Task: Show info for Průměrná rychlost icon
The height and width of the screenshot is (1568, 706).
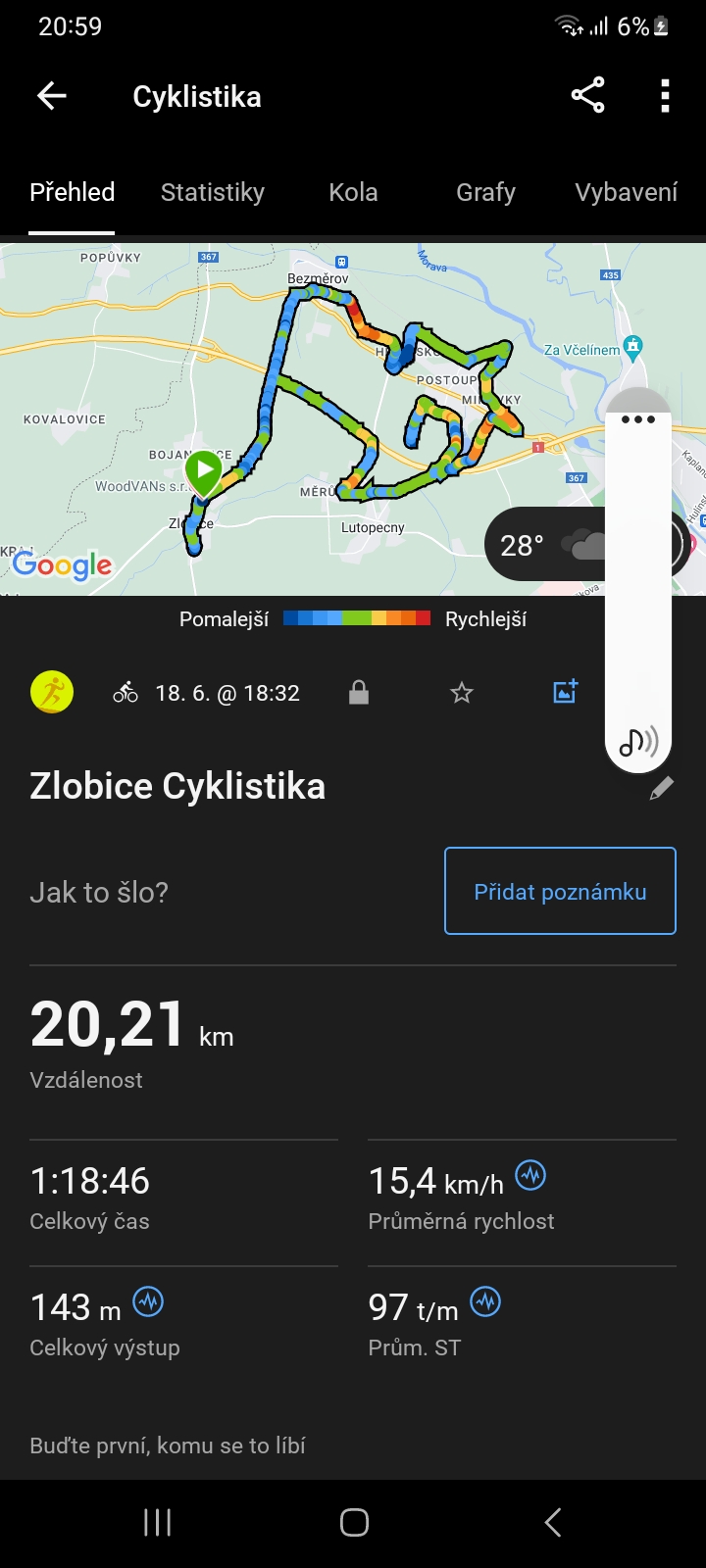Action: click(x=530, y=1174)
